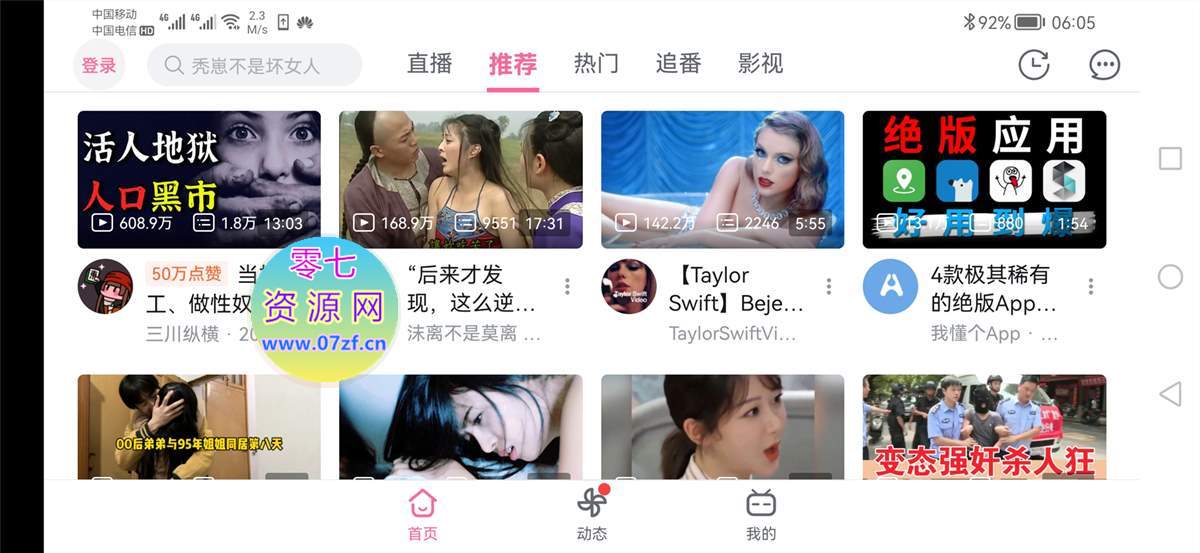The width and height of the screenshot is (1200, 553).
Task: Tap the system back button
Action: pyautogui.click(x=1169, y=393)
